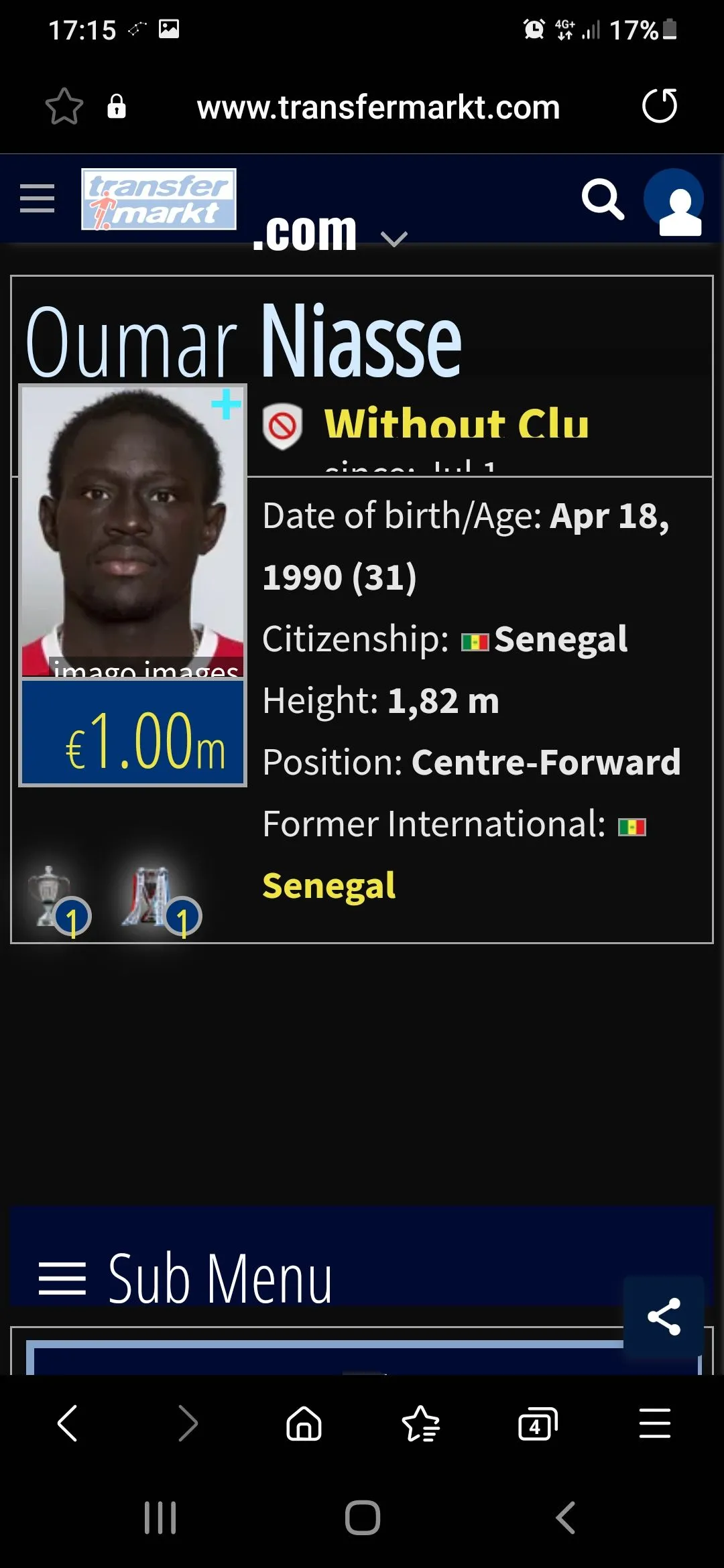Tap the www.transfermarkt.com address bar
The width and height of the screenshot is (724, 1568).
(378, 107)
